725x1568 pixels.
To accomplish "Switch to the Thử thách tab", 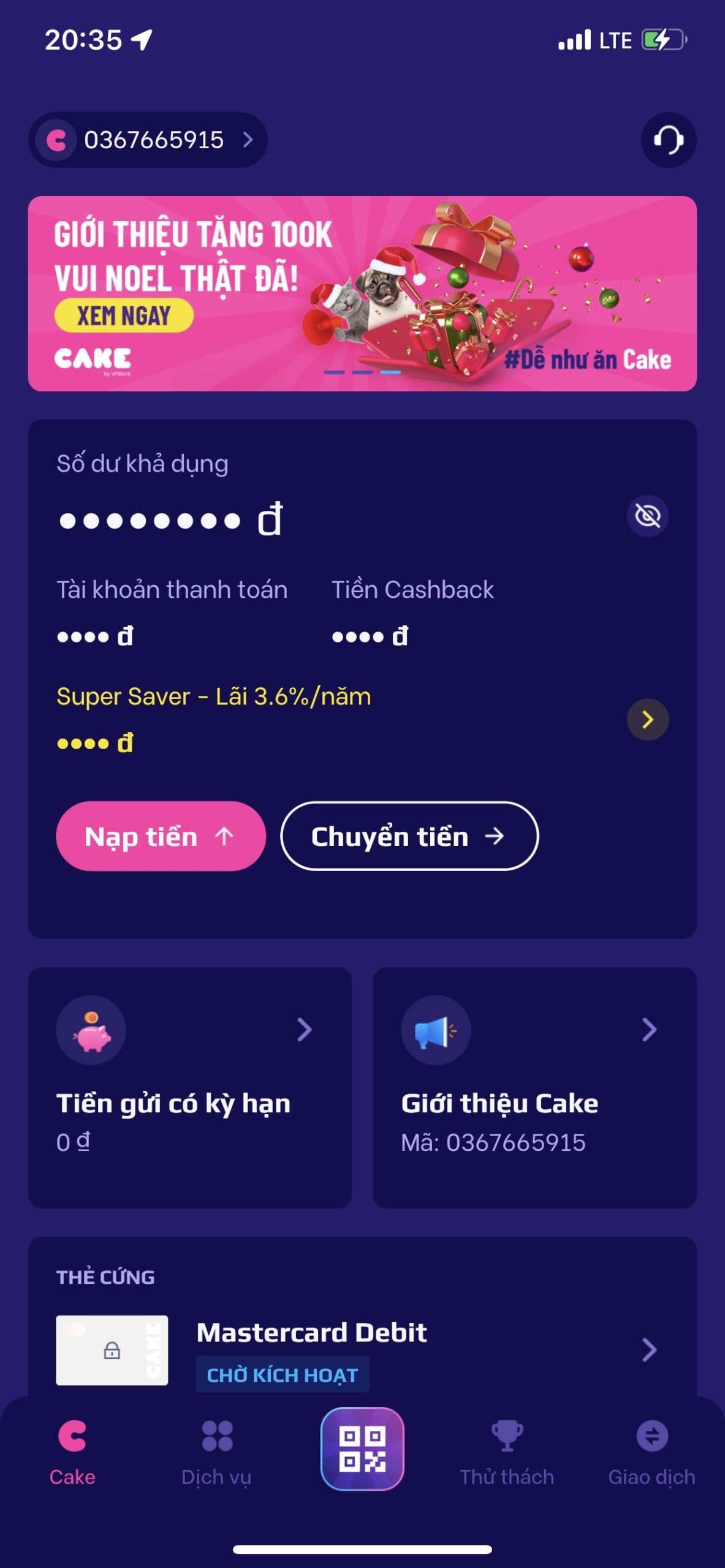I will [x=507, y=1452].
